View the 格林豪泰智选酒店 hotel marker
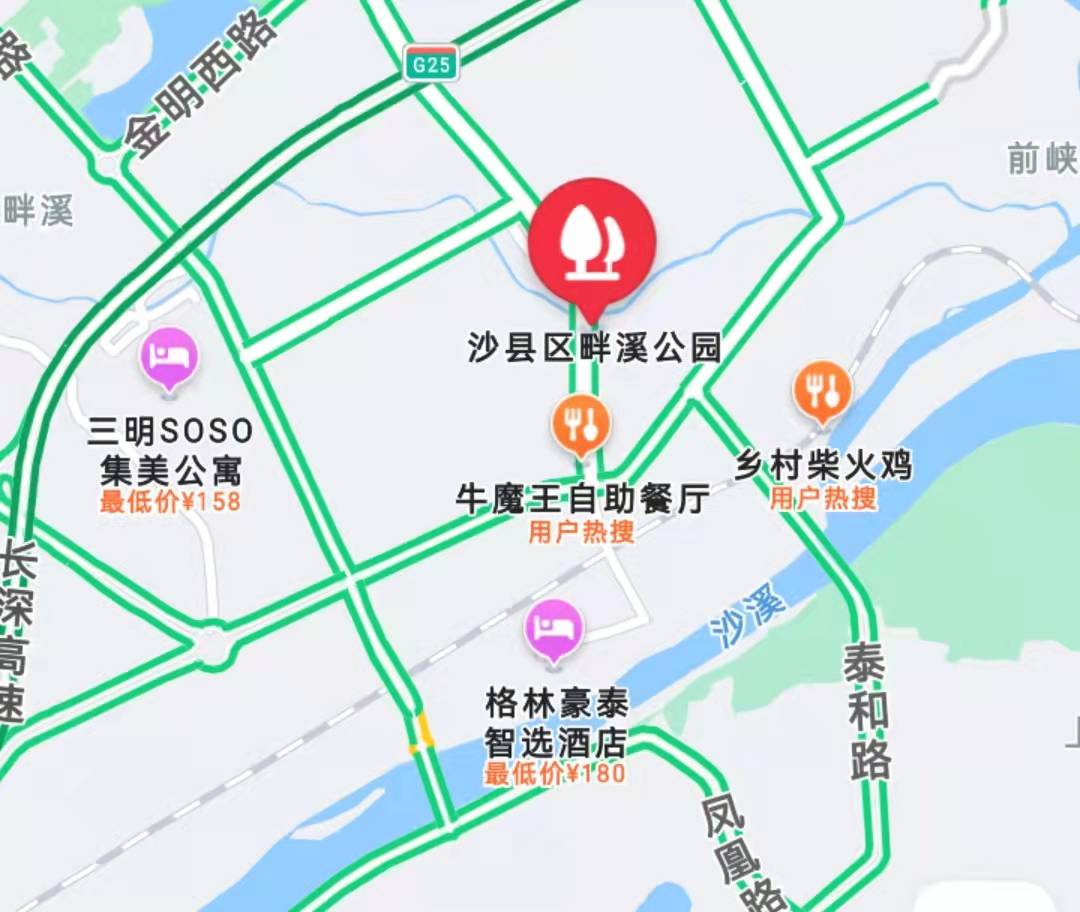 [554, 628]
